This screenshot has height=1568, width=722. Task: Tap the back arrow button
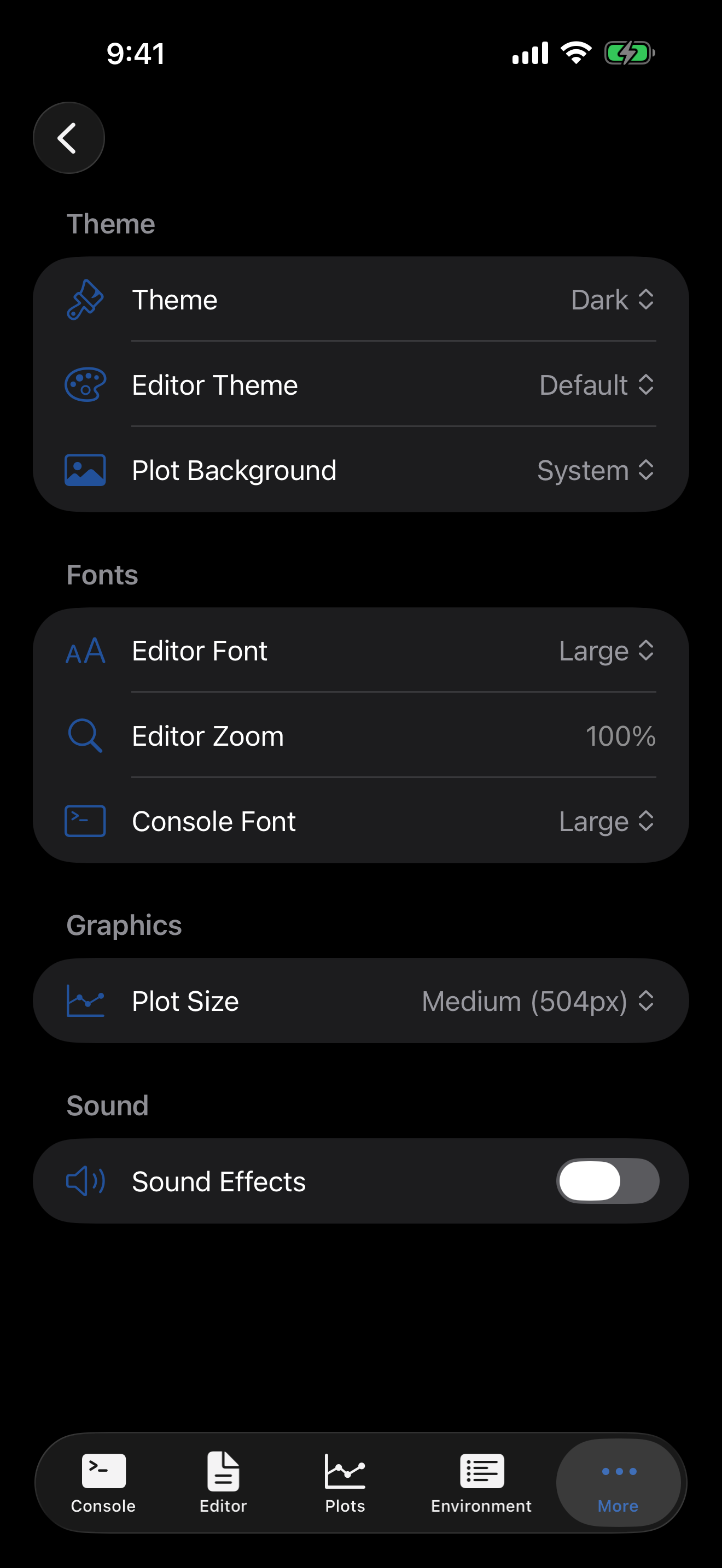point(68,138)
